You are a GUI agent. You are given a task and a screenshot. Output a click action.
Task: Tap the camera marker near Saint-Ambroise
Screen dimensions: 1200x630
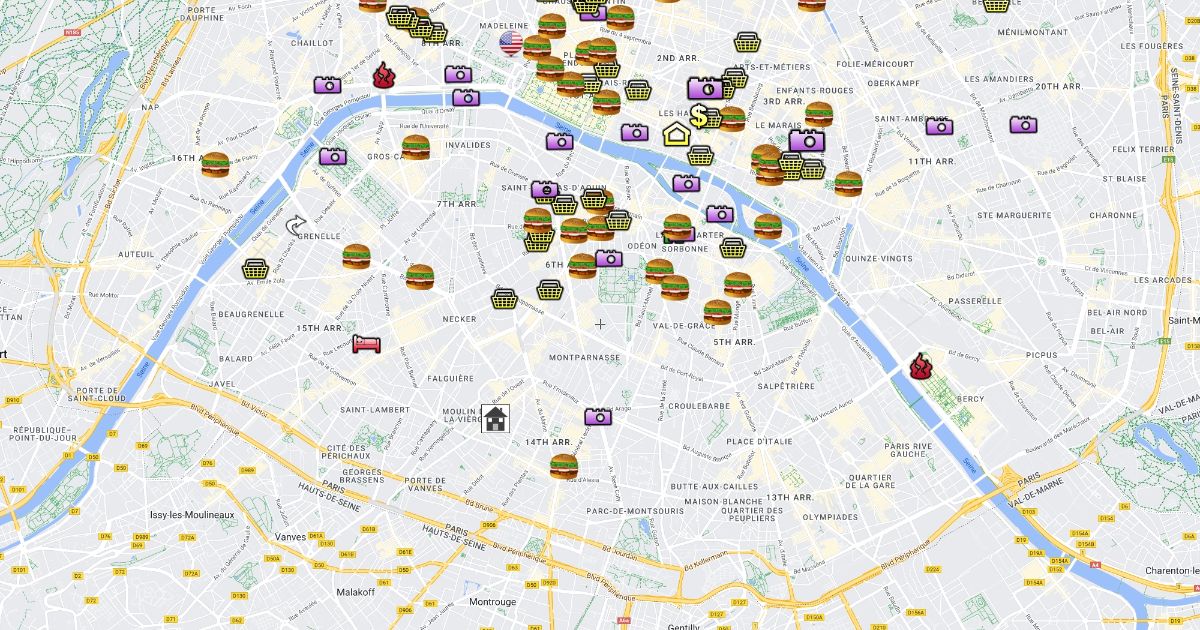tap(939, 126)
